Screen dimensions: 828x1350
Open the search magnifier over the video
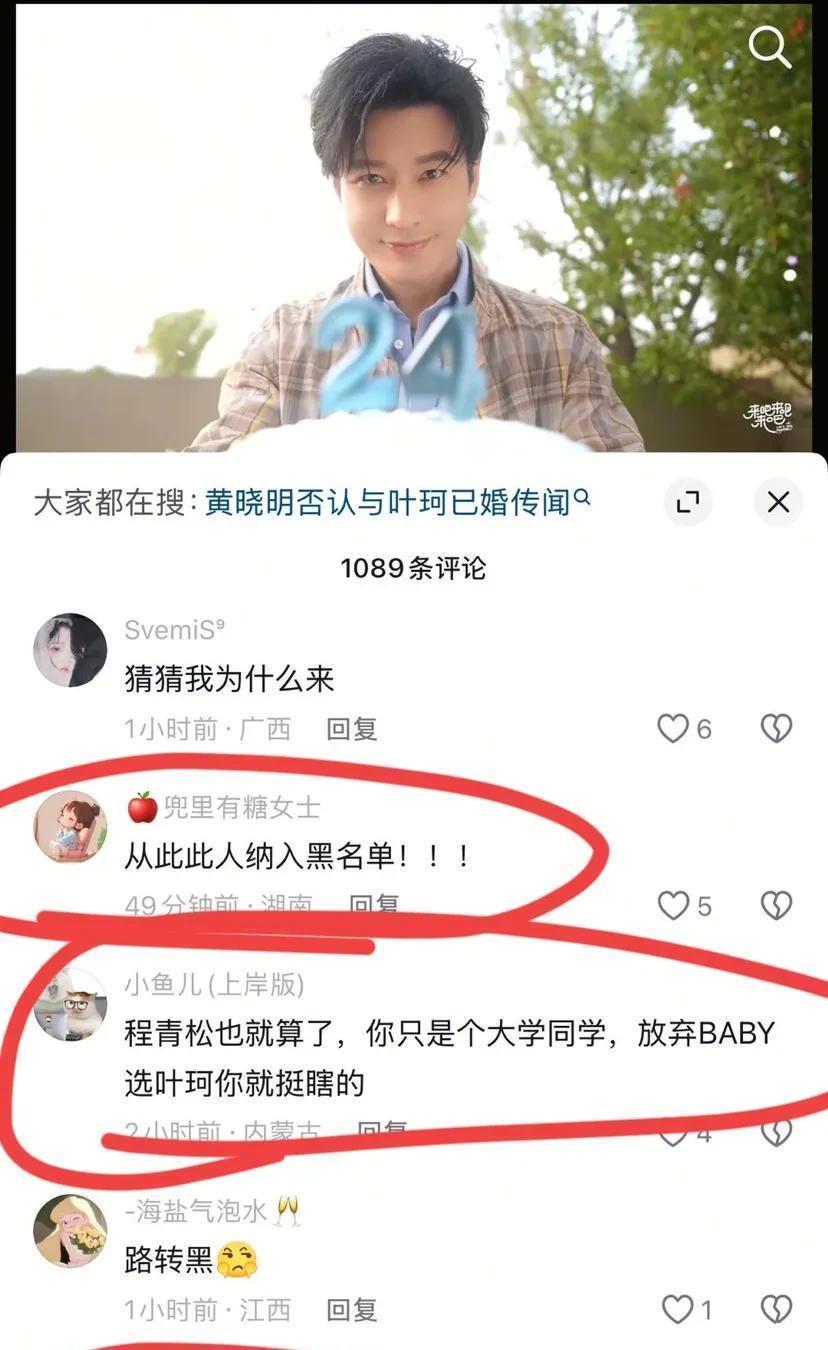click(769, 46)
